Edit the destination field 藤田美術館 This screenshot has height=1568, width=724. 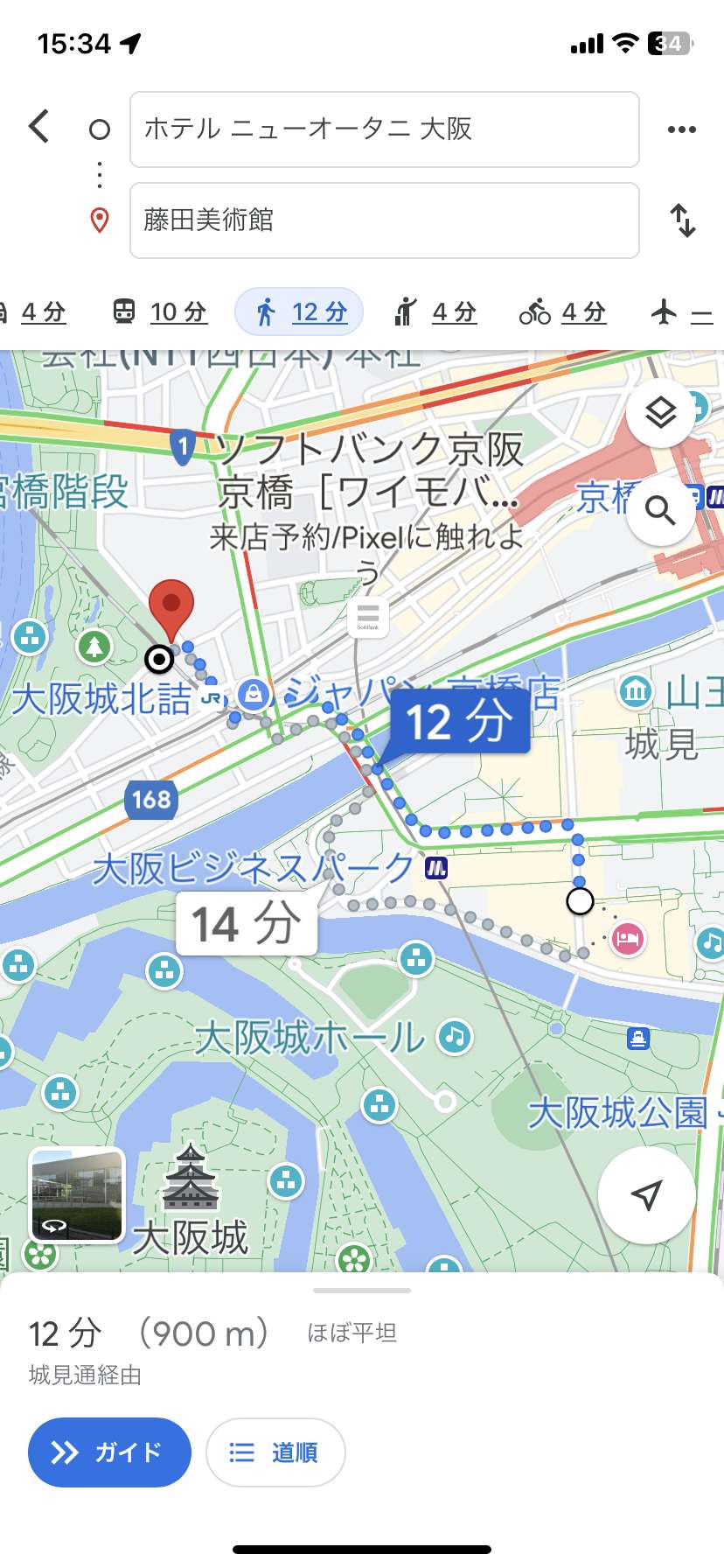click(384, 220)
